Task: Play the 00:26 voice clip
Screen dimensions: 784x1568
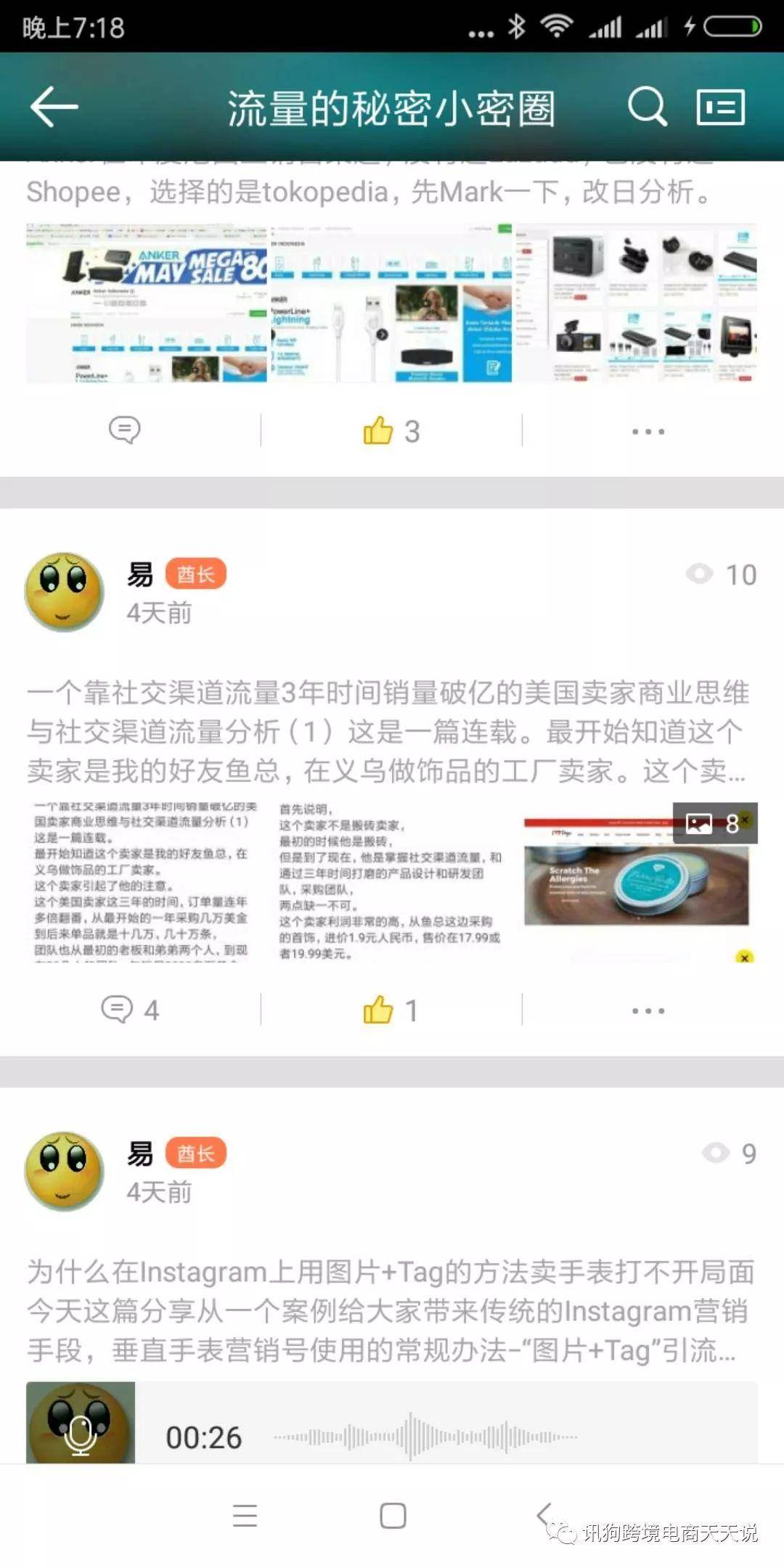Action: pyautogui.click(x=81, y=1424)
